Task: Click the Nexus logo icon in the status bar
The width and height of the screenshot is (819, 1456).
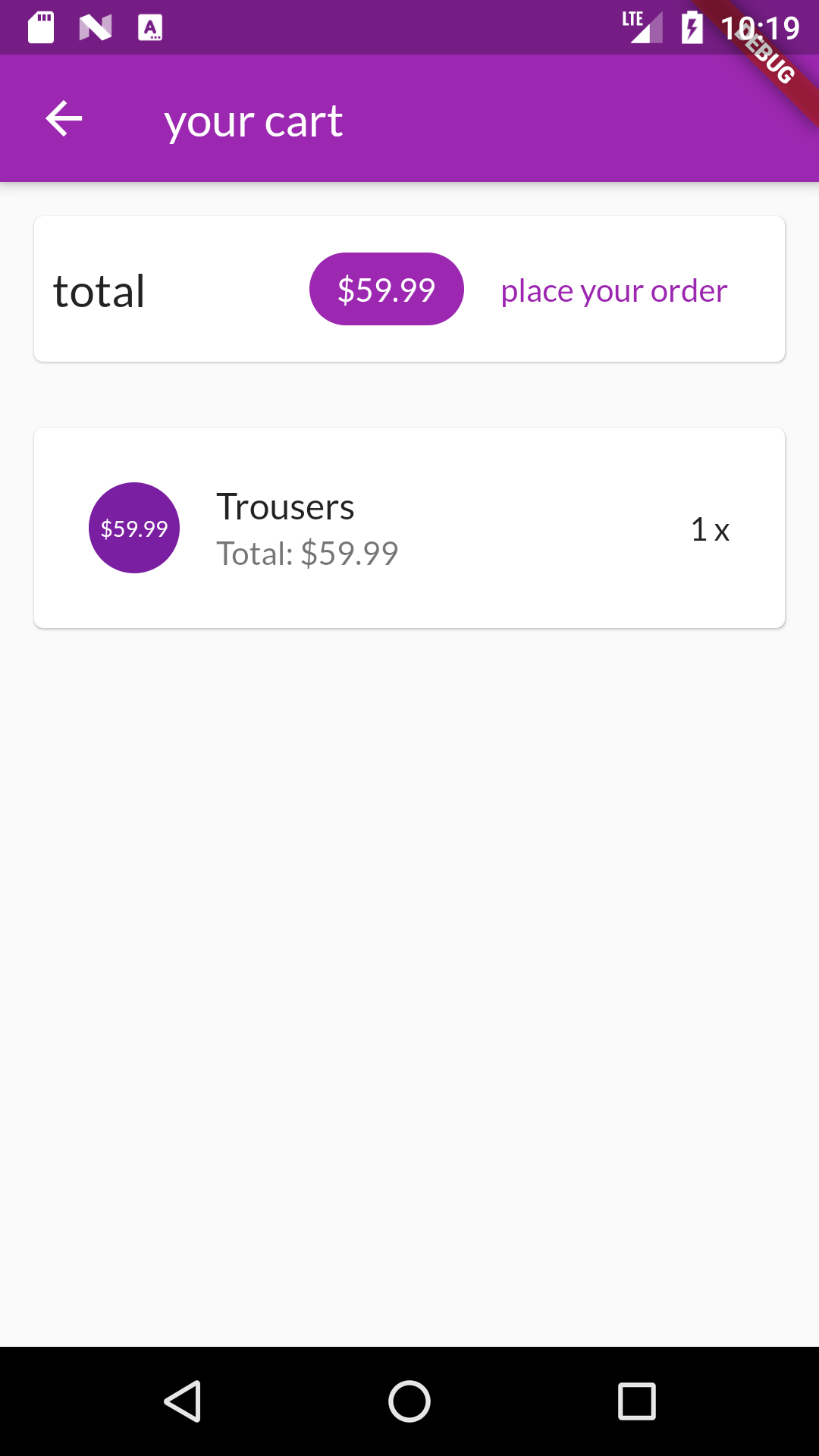Action: point(94,27)
